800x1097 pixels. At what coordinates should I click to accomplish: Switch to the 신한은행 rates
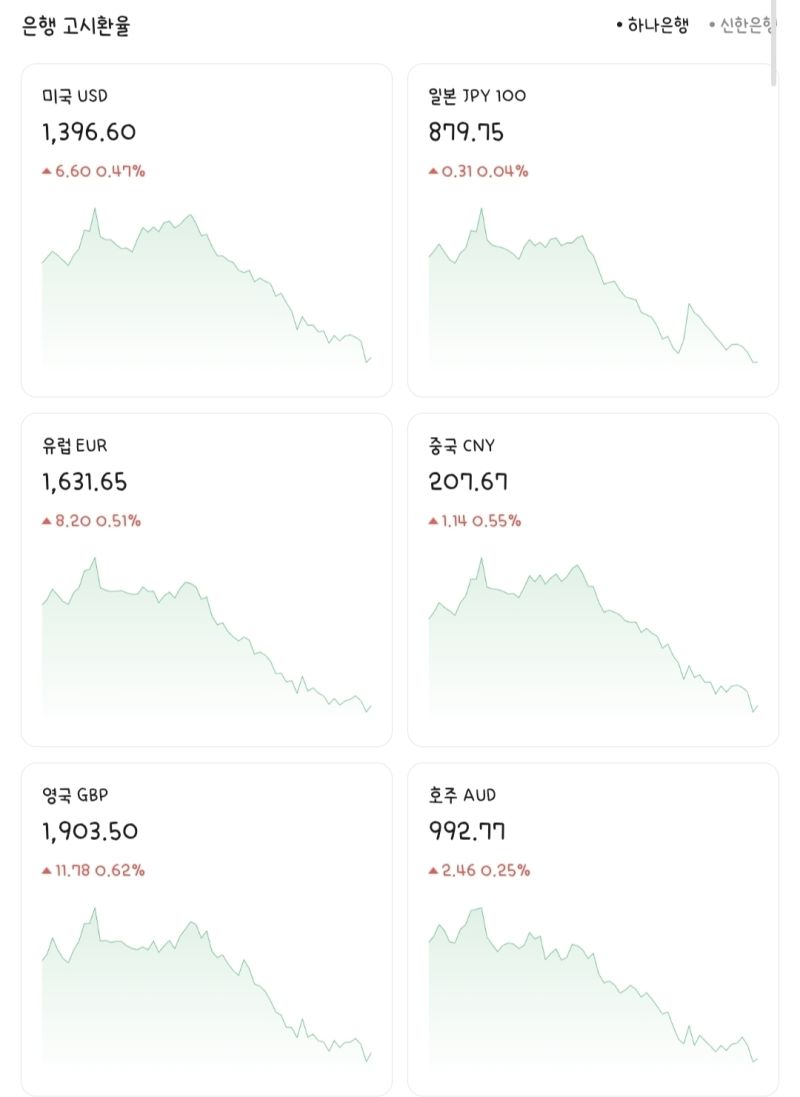tap(742, 25)
